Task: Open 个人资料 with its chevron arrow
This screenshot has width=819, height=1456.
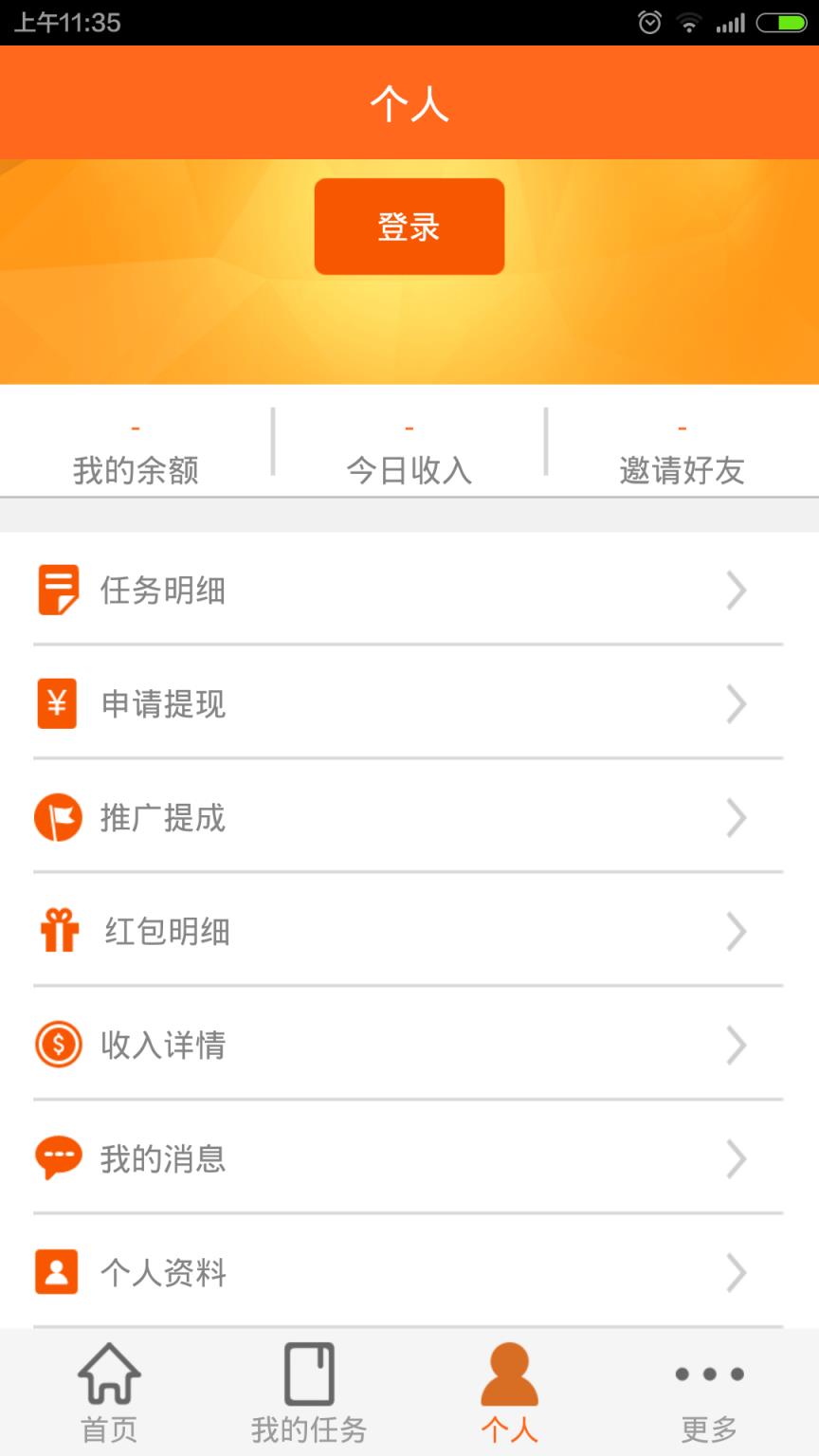Action: pyautogui.click(x=737, y=1273)
